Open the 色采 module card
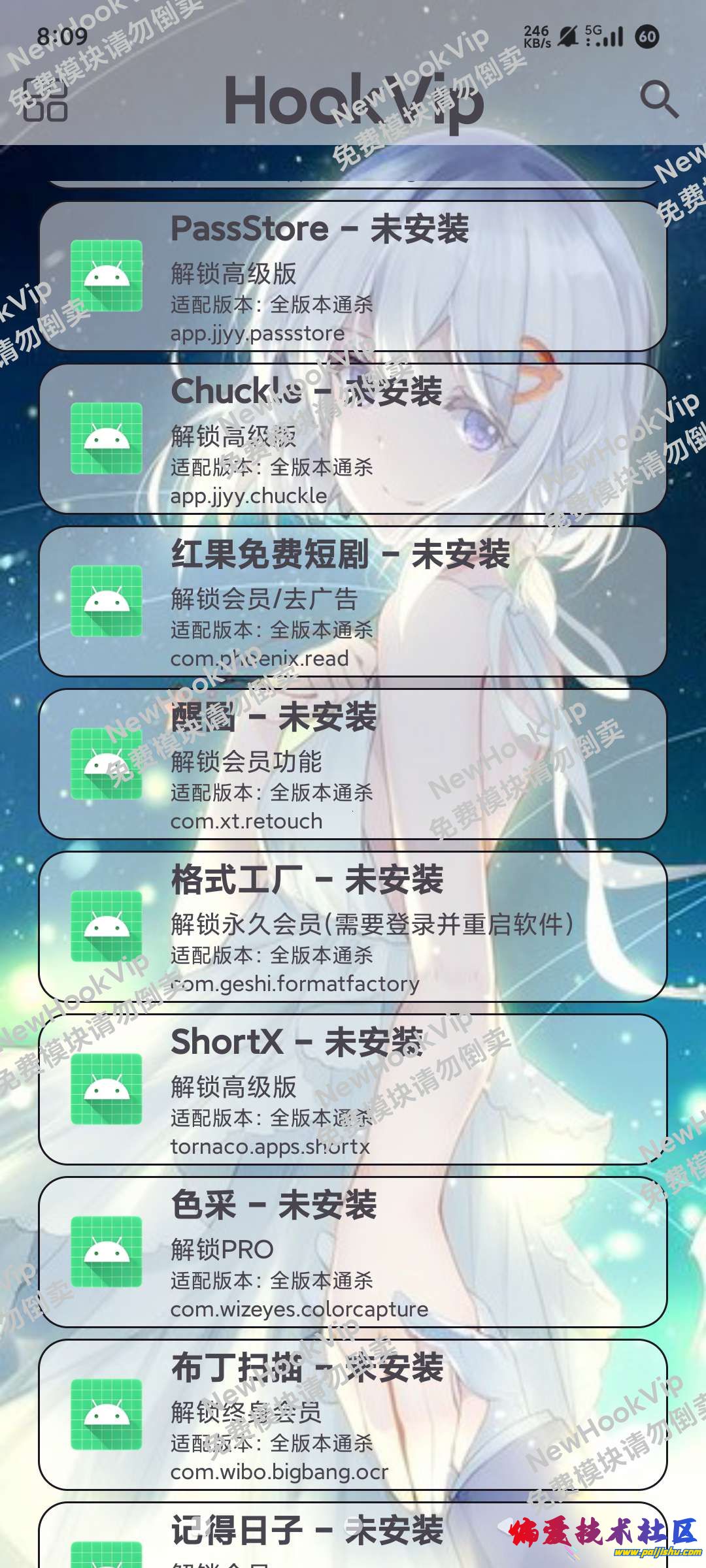 353,1252
